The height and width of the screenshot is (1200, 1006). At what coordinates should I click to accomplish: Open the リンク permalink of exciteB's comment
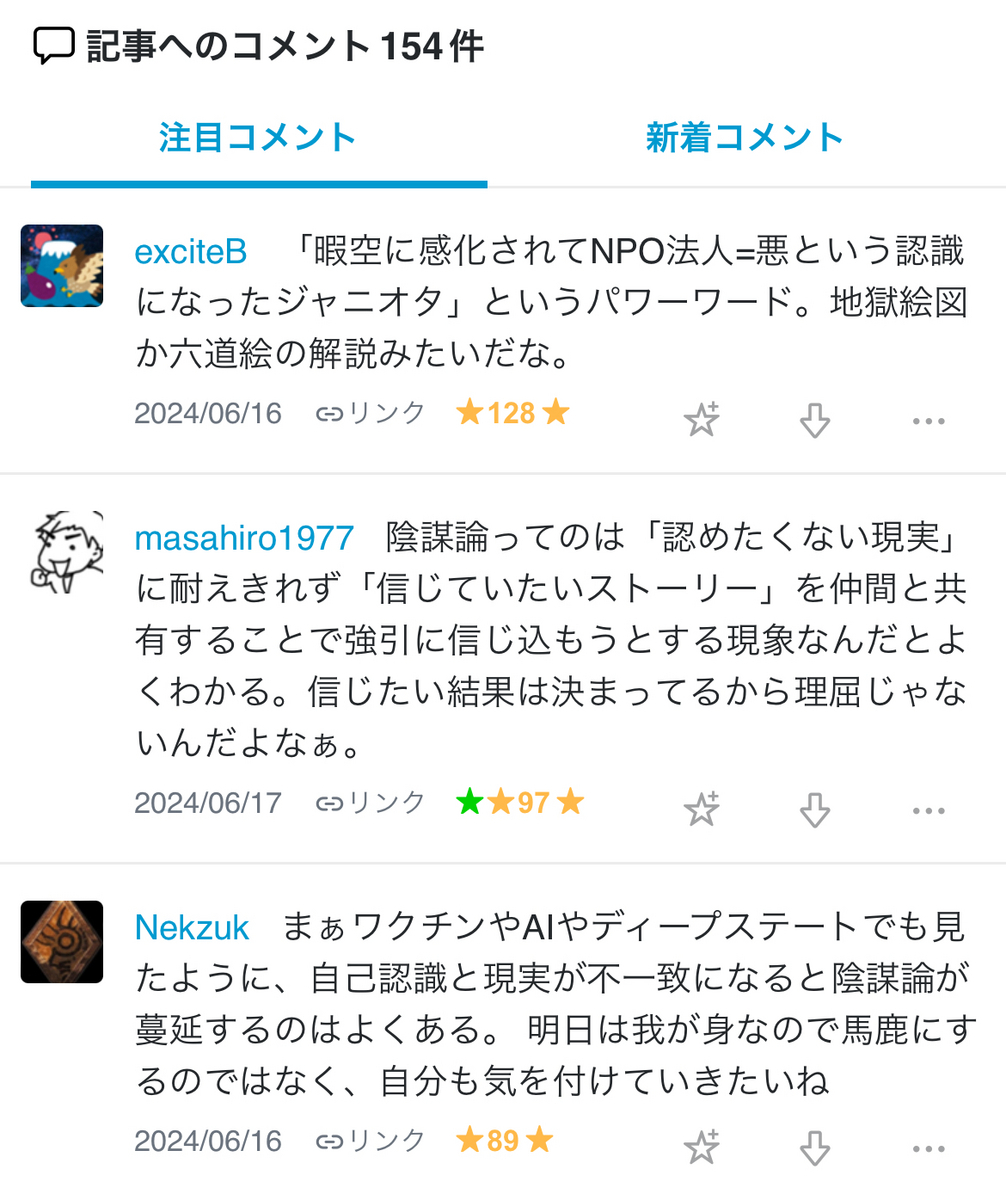tap(371, 413)
